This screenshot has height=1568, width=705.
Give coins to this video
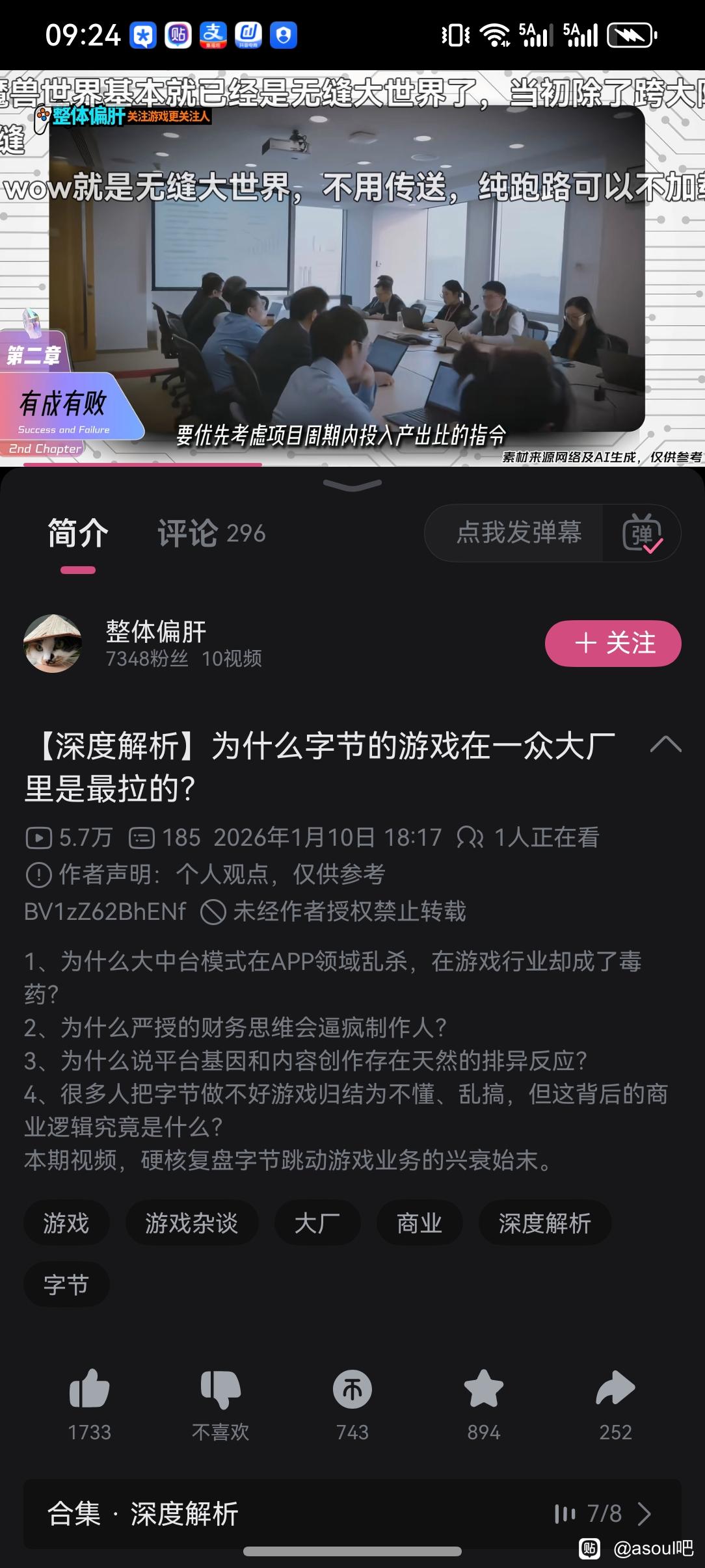click(352, 1390)
